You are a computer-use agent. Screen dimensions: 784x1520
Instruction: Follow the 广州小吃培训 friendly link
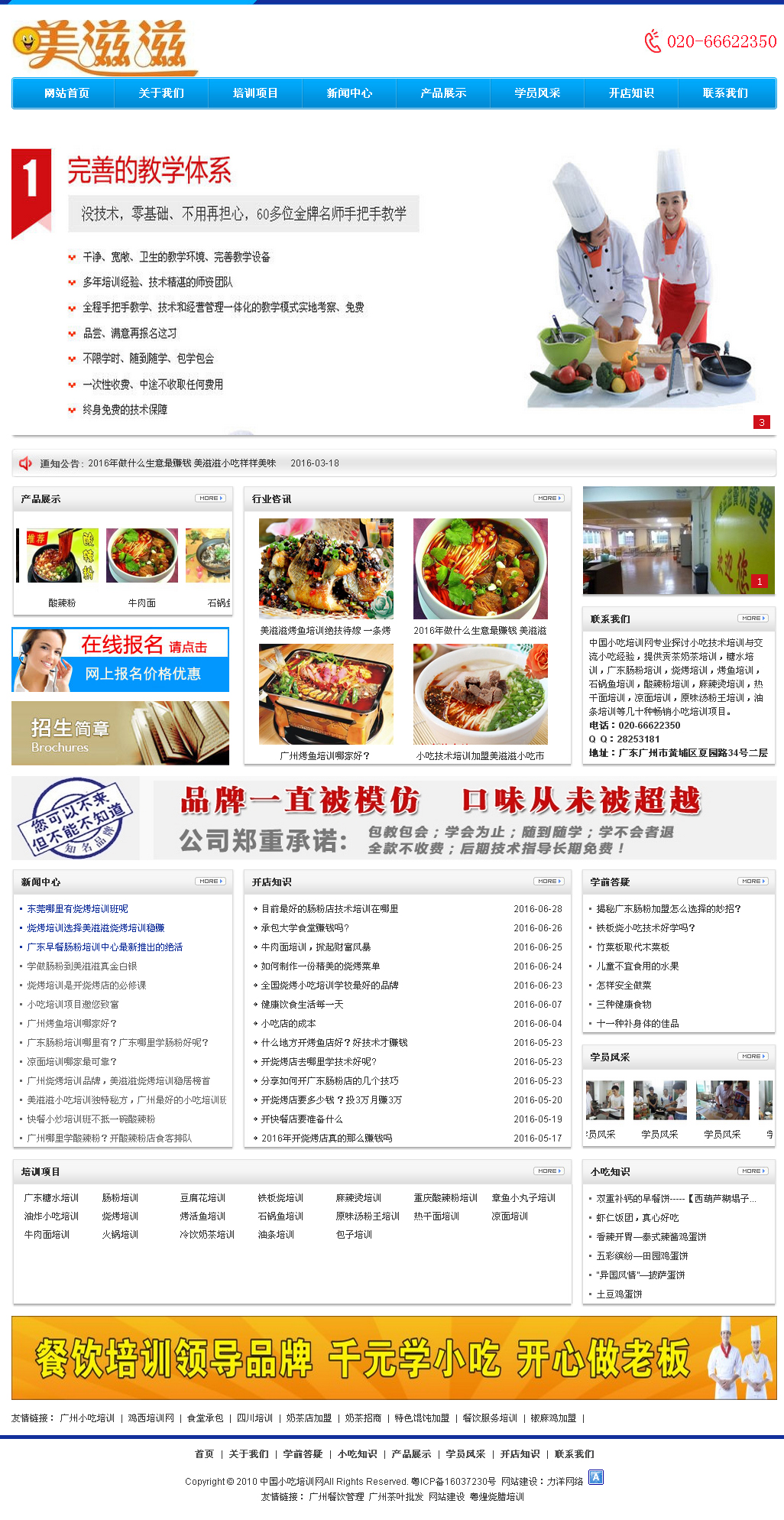[x=87, y=1418]
